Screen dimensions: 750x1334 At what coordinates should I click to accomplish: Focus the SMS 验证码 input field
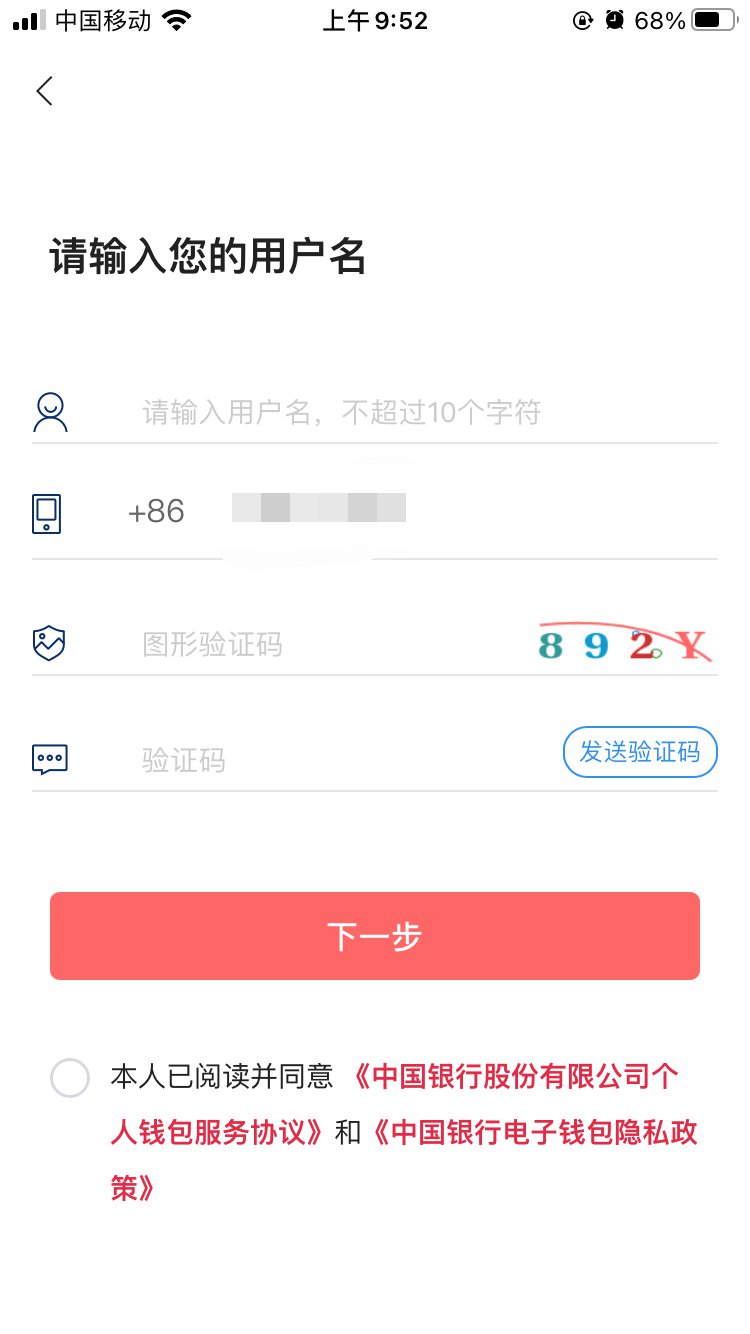coord(345,760)
